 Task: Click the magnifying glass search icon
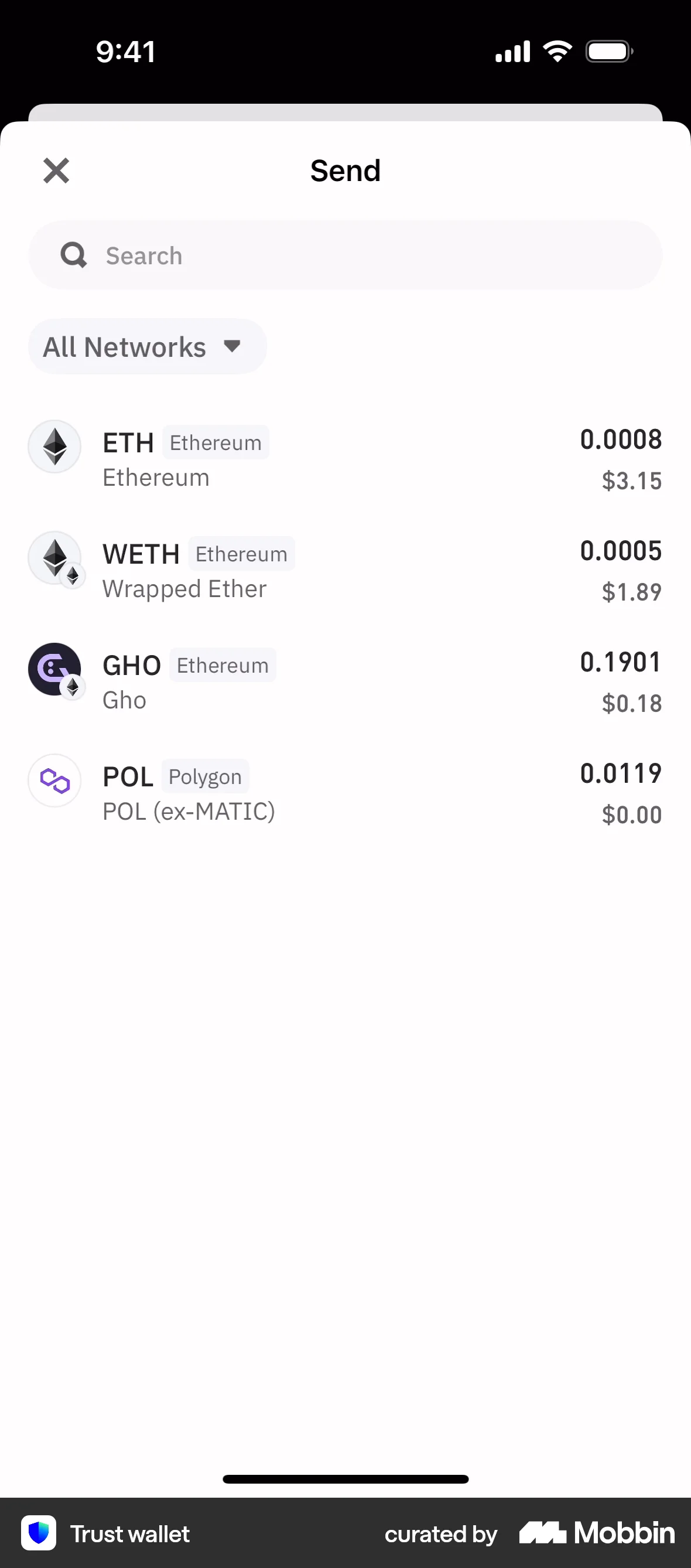point(73,255)
